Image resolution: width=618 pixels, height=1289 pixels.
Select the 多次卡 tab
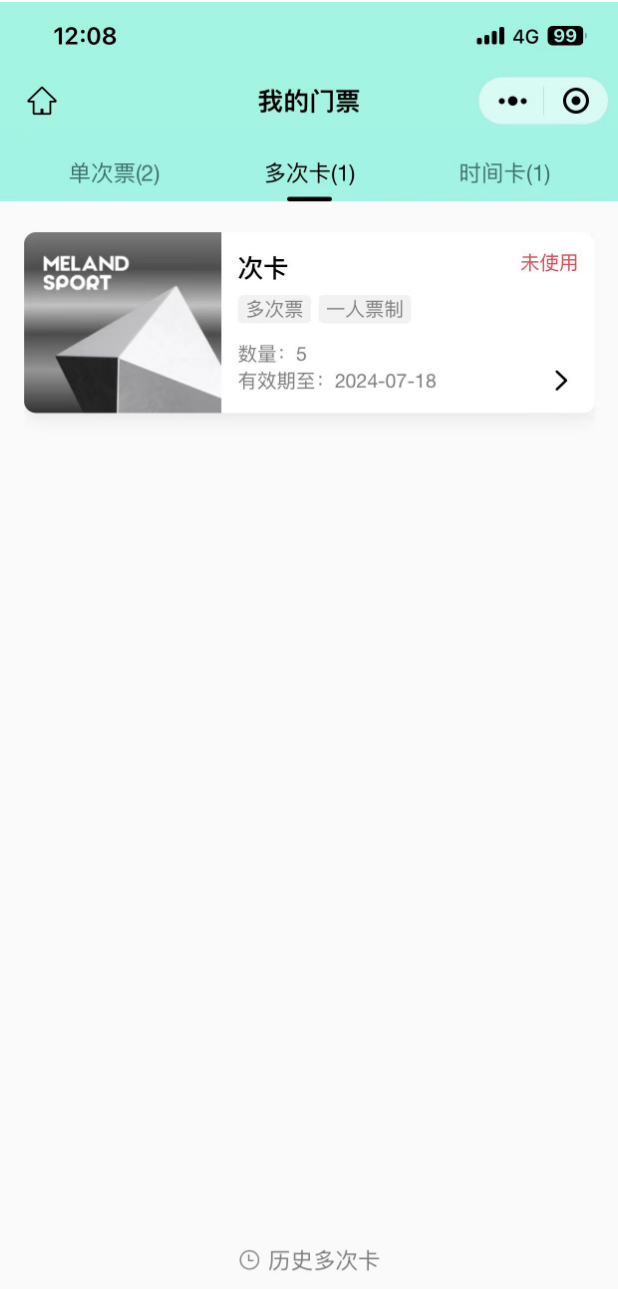(309, 174)
